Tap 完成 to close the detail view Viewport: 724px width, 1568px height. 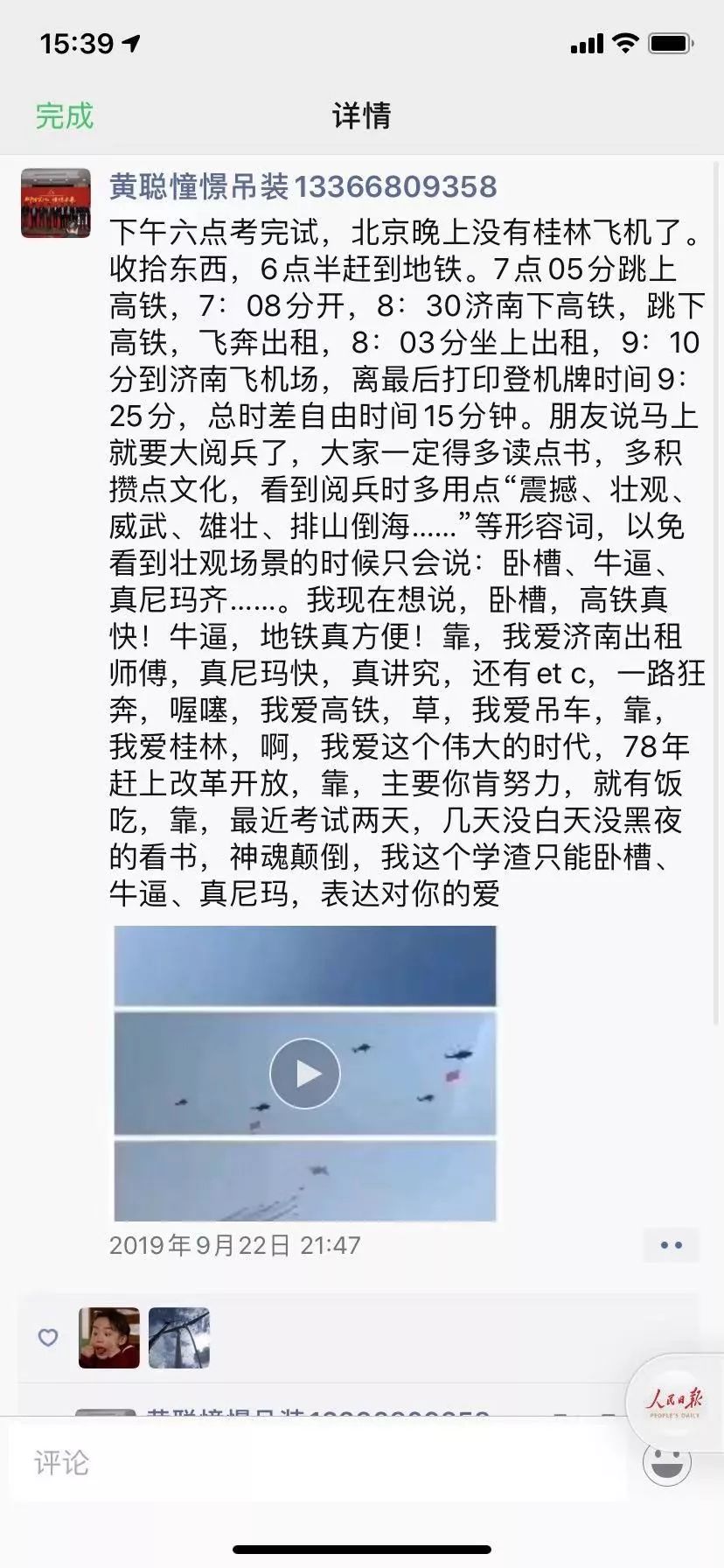point(64,115)
